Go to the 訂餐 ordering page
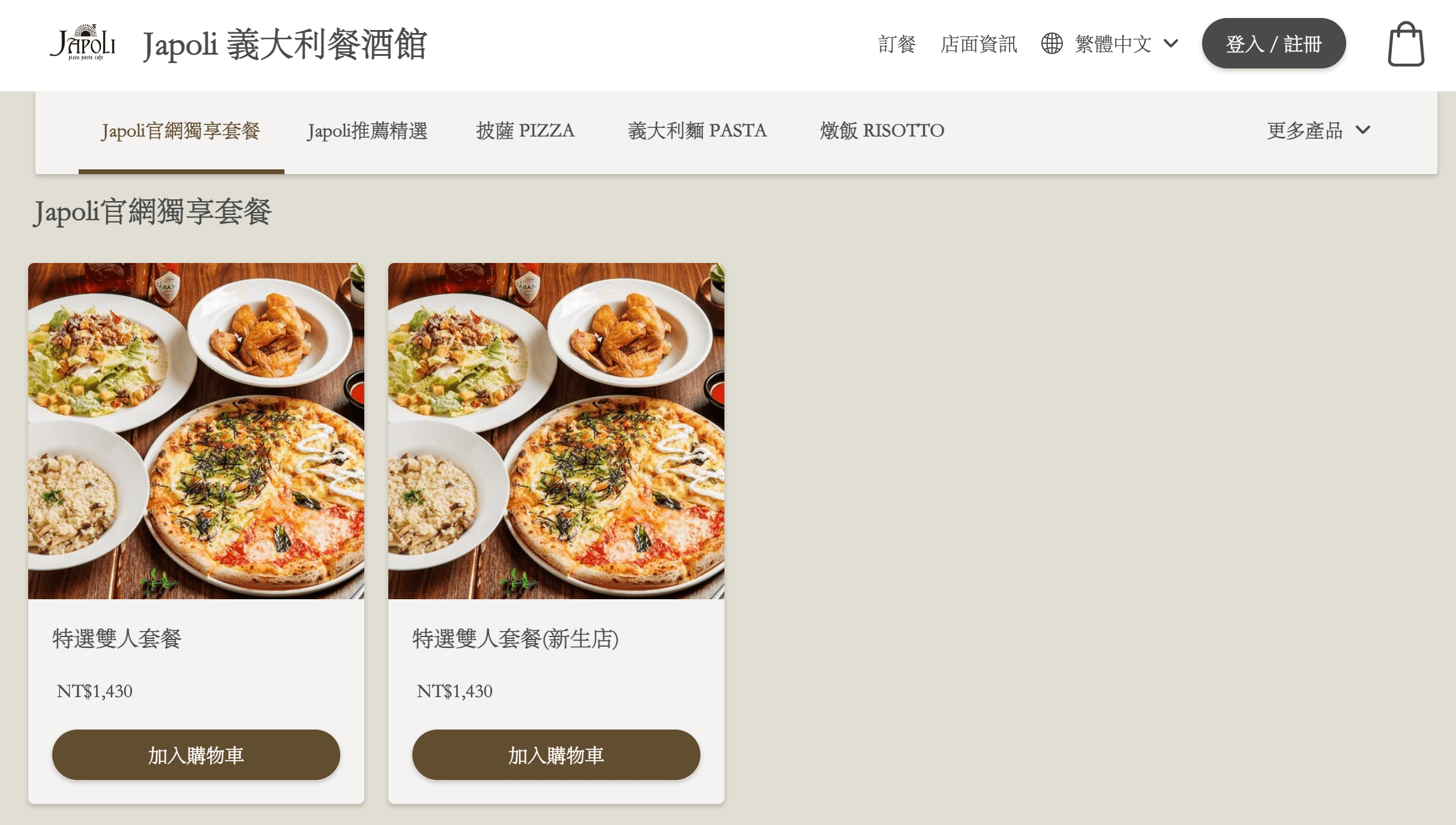This screenshot has height=825, width=1456. [x=897, y=44]
